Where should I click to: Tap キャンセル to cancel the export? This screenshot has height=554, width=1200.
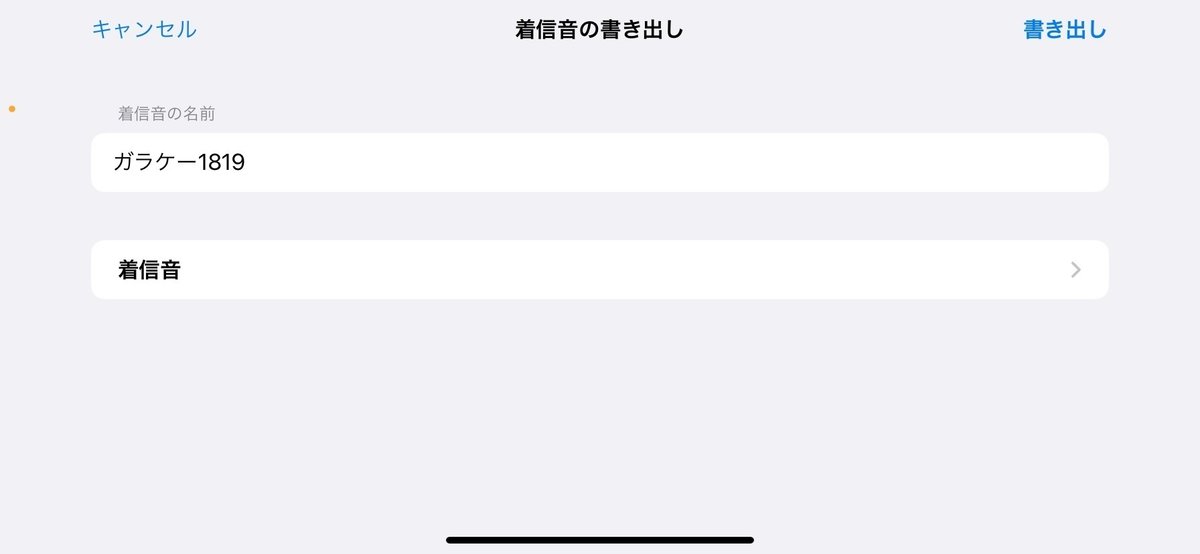[144, 29]
